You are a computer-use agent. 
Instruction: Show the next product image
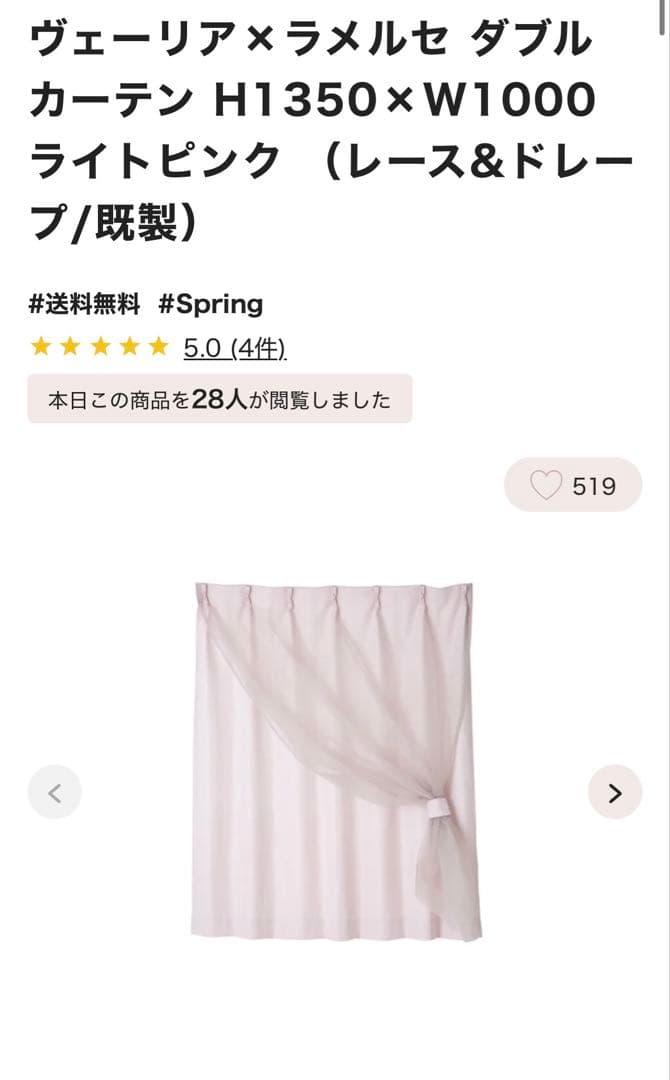[x=614, y=793]
